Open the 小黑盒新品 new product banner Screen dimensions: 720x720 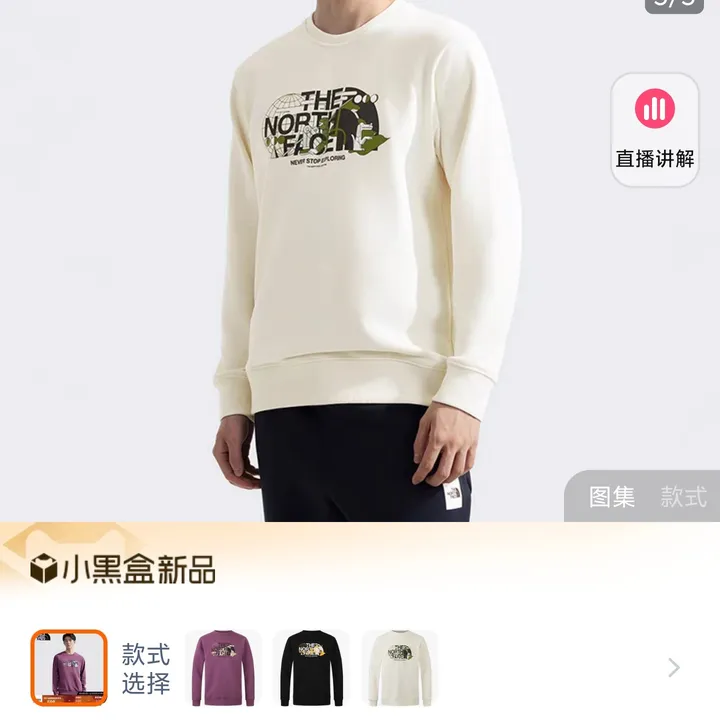pyautogui.click(x=125, y=570)
